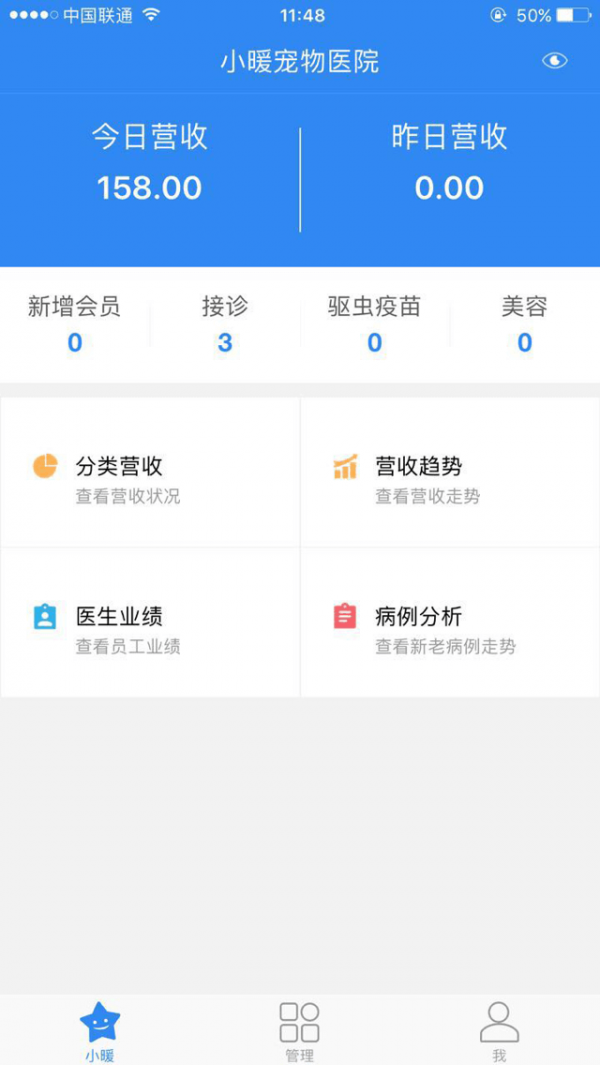The image size is (600, 1065).
Task: View 医生业绩 staff performance
Action: click(150, 623)
